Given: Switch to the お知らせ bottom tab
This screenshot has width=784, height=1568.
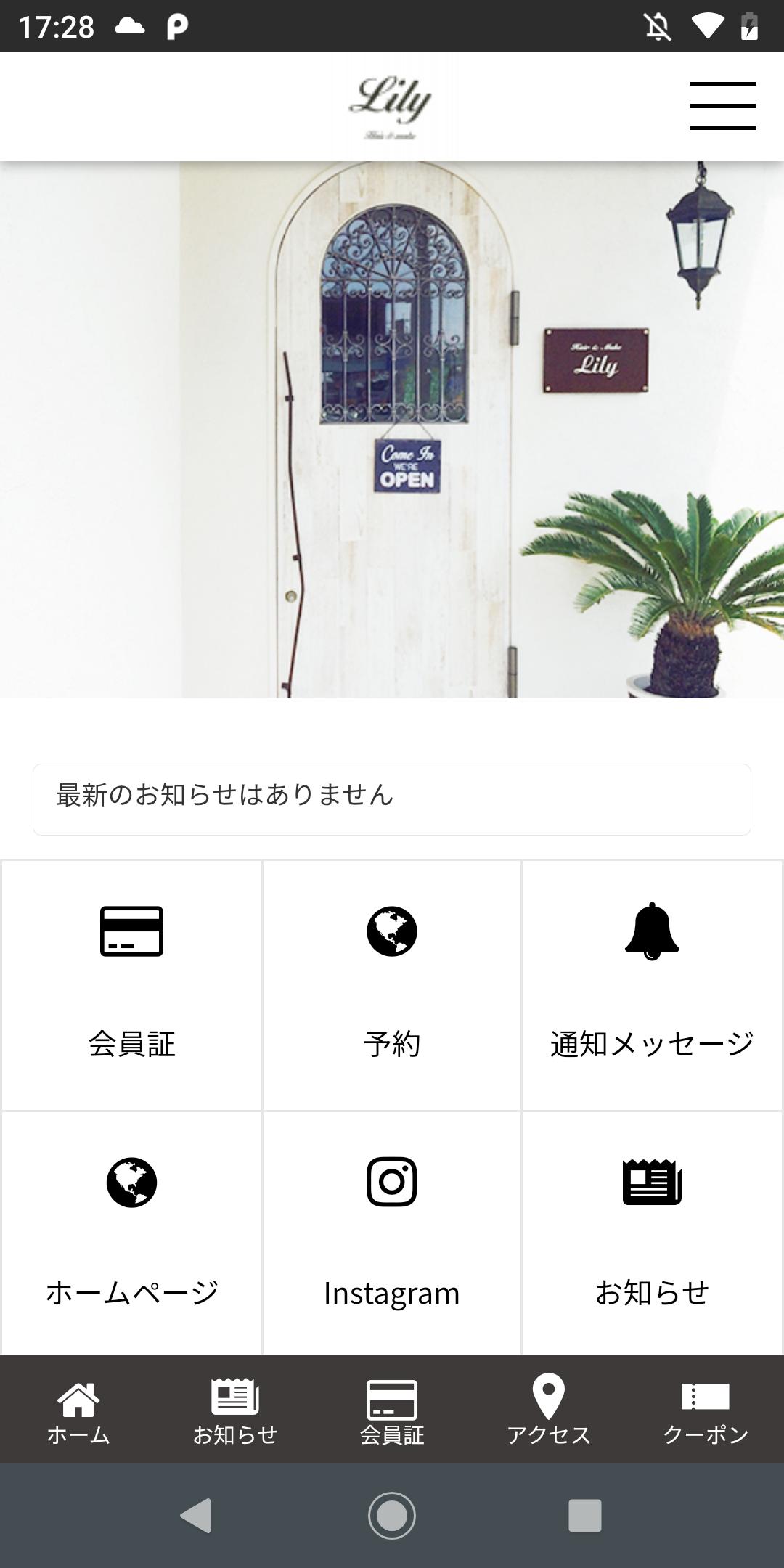Looking at the screenshot, I should point(235,1410).
